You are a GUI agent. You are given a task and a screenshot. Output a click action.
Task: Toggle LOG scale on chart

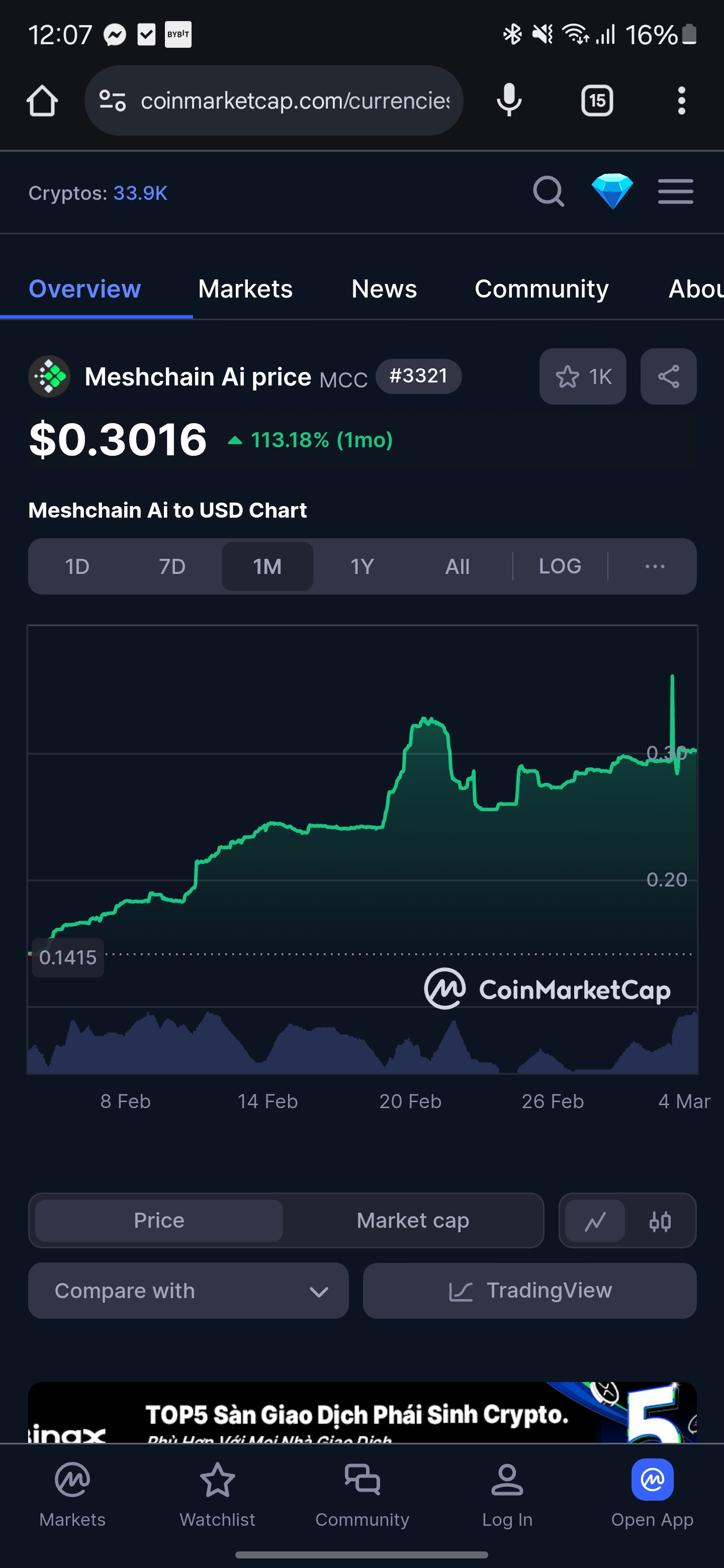tap(560, 567)
